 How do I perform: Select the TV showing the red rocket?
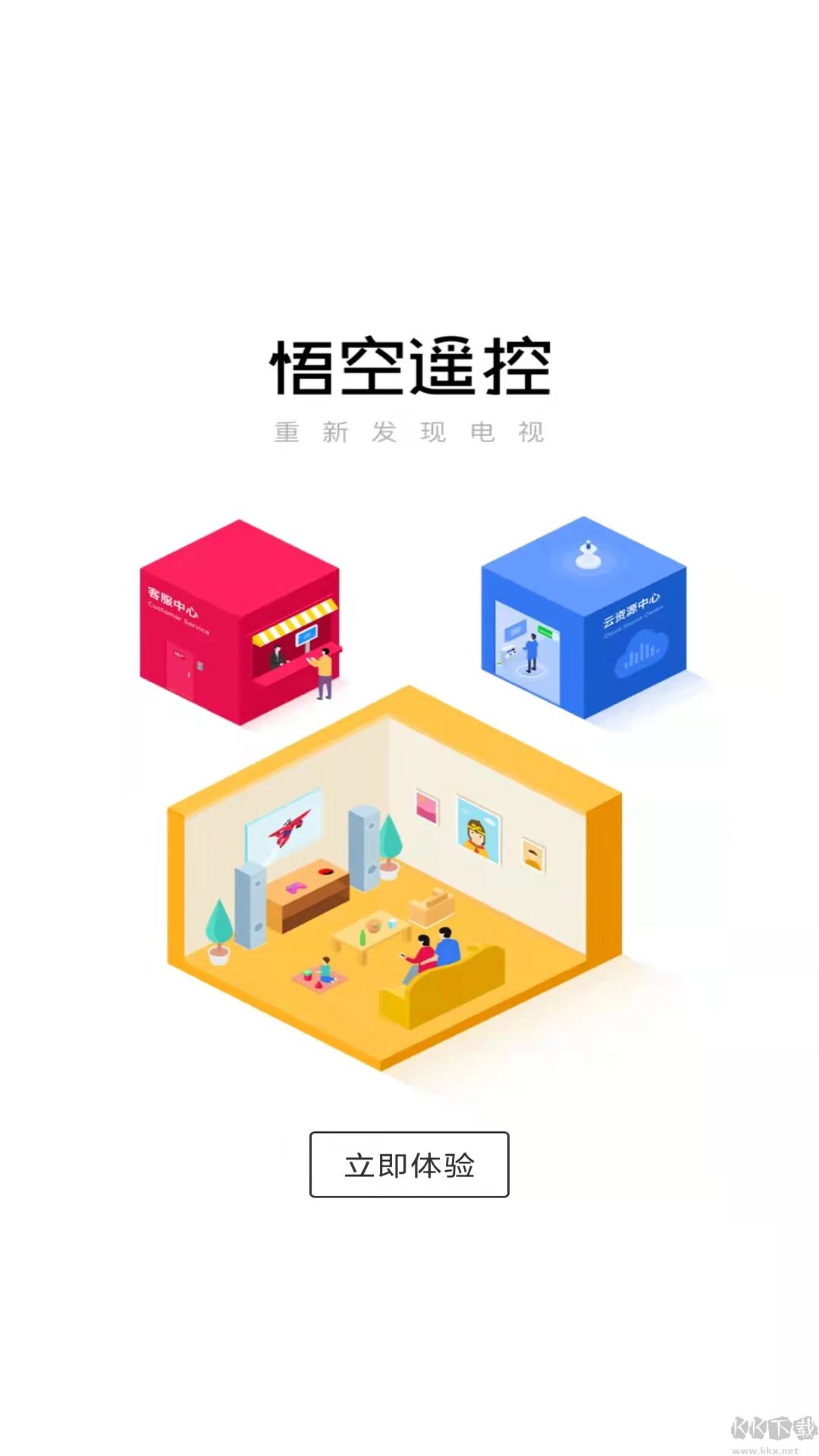290,833
